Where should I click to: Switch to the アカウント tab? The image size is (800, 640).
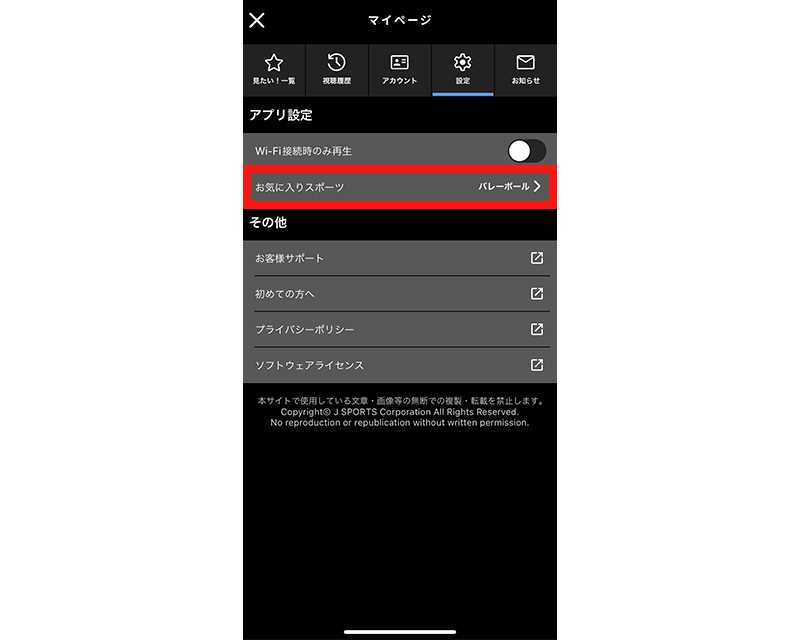pos(400,69)
